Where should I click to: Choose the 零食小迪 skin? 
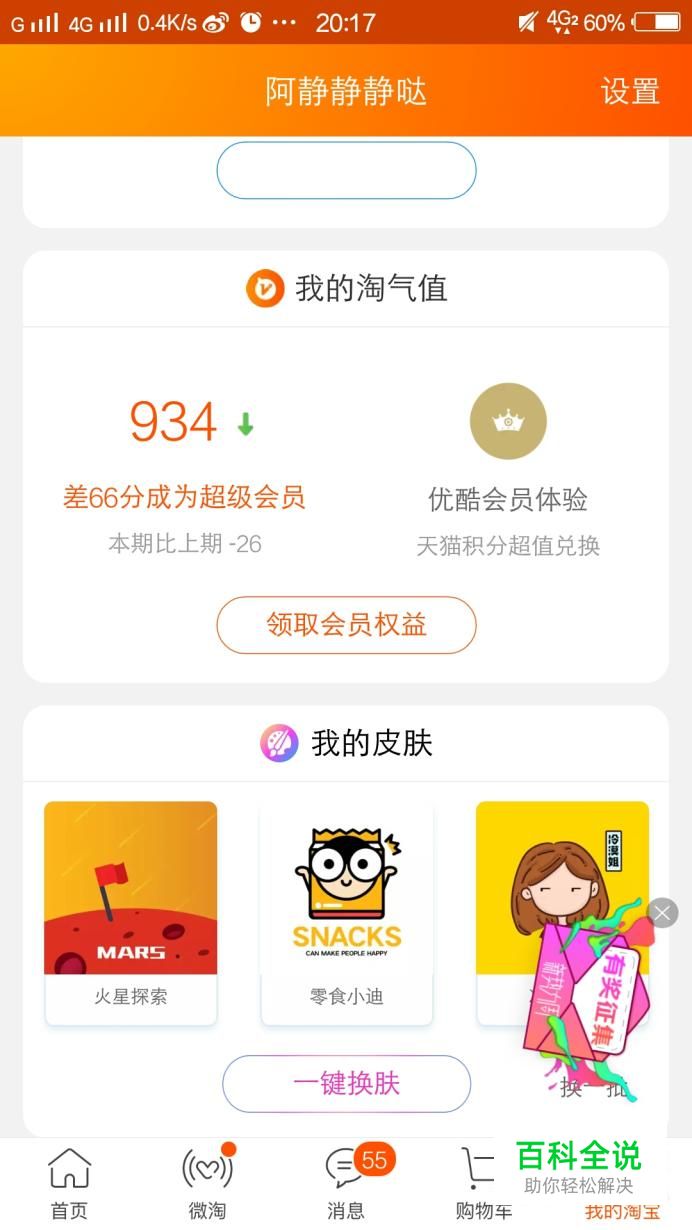(x=346, y=912)
